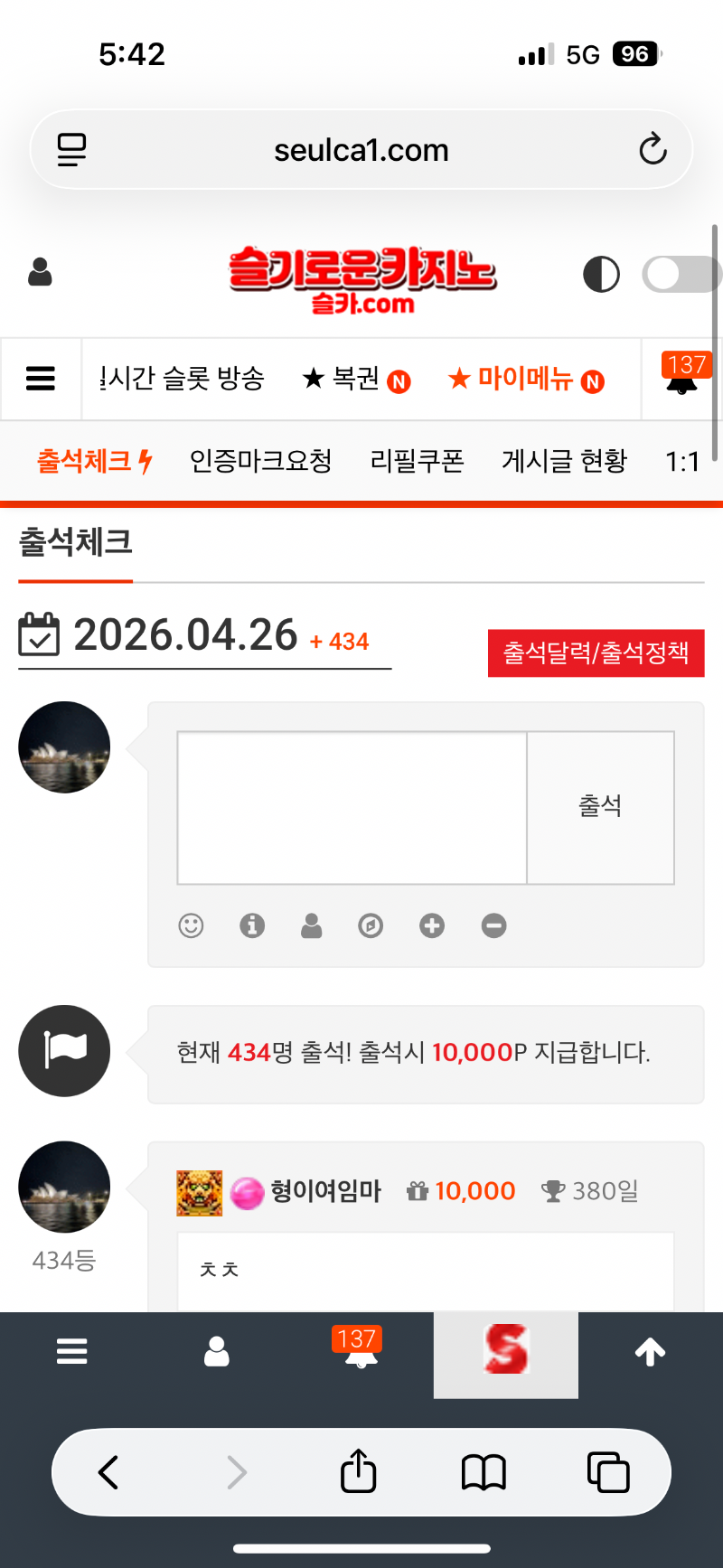Enlarge the text box with plus icon

click(x=432, y=925)
